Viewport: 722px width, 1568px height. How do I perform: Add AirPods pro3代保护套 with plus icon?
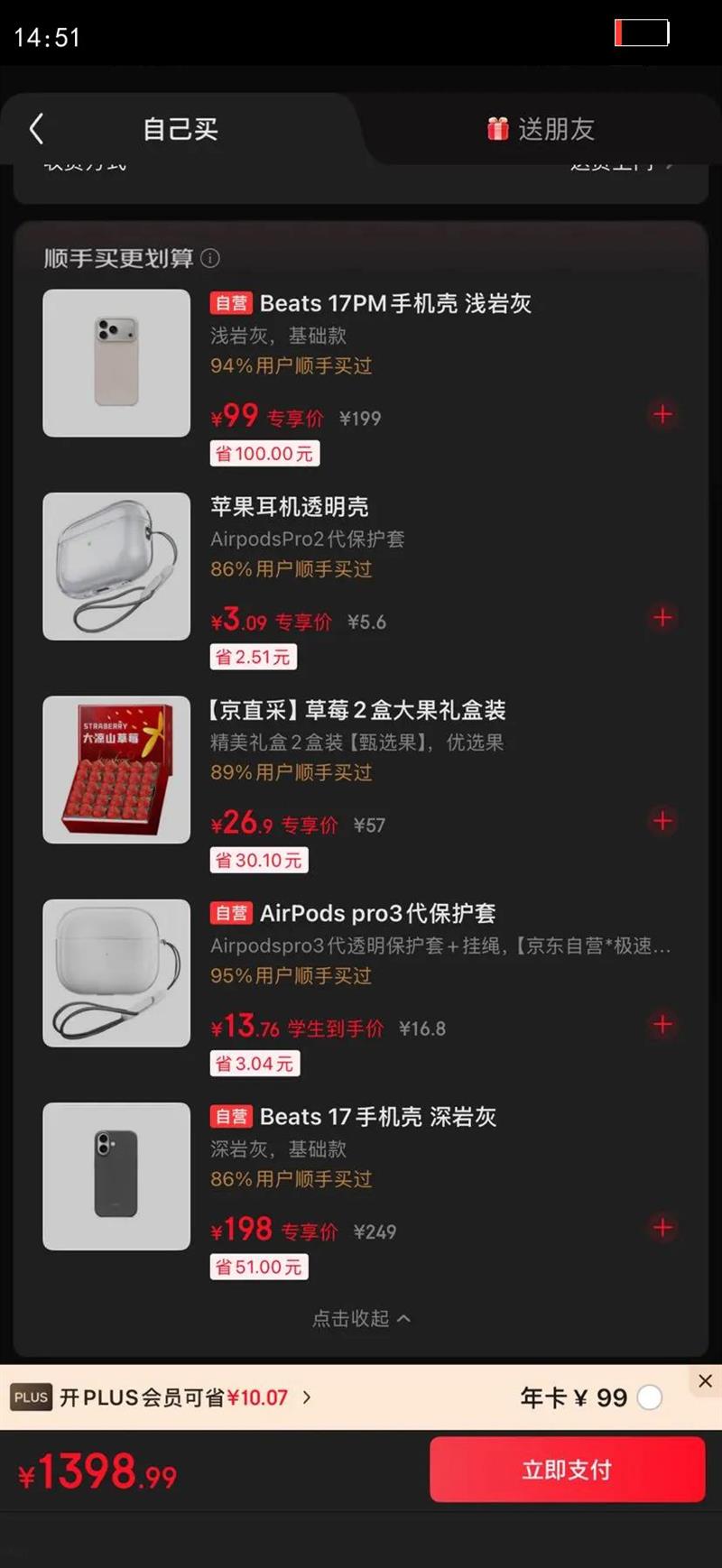click(x=662, y=1025)
